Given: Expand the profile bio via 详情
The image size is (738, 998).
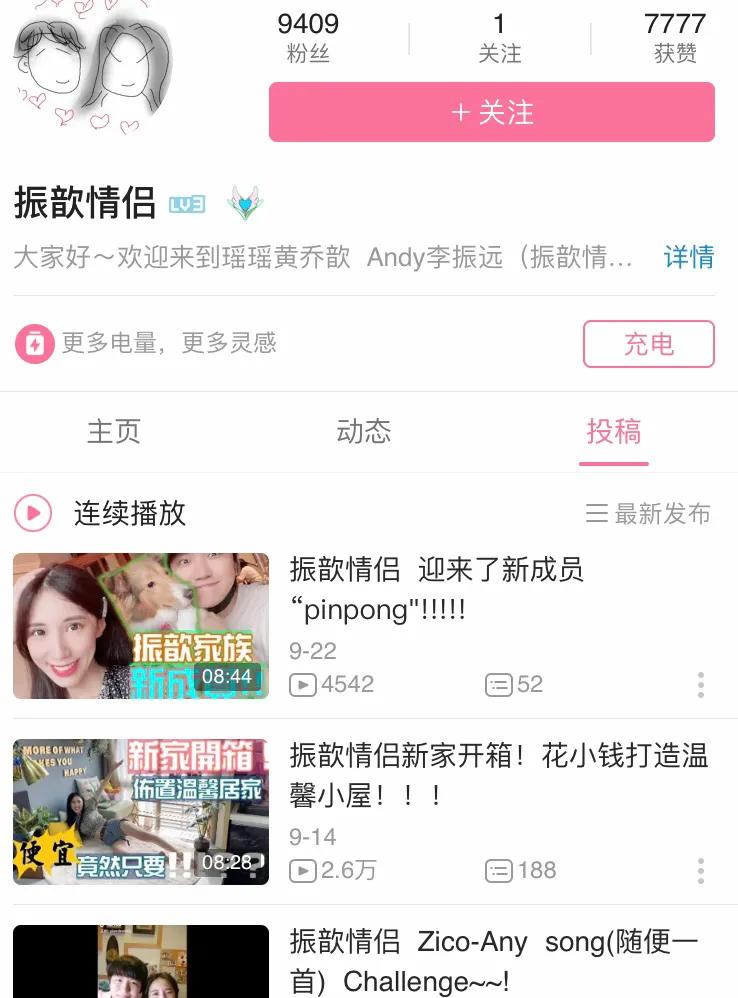Looking at the screenshot, I should [x=688, y=258].
